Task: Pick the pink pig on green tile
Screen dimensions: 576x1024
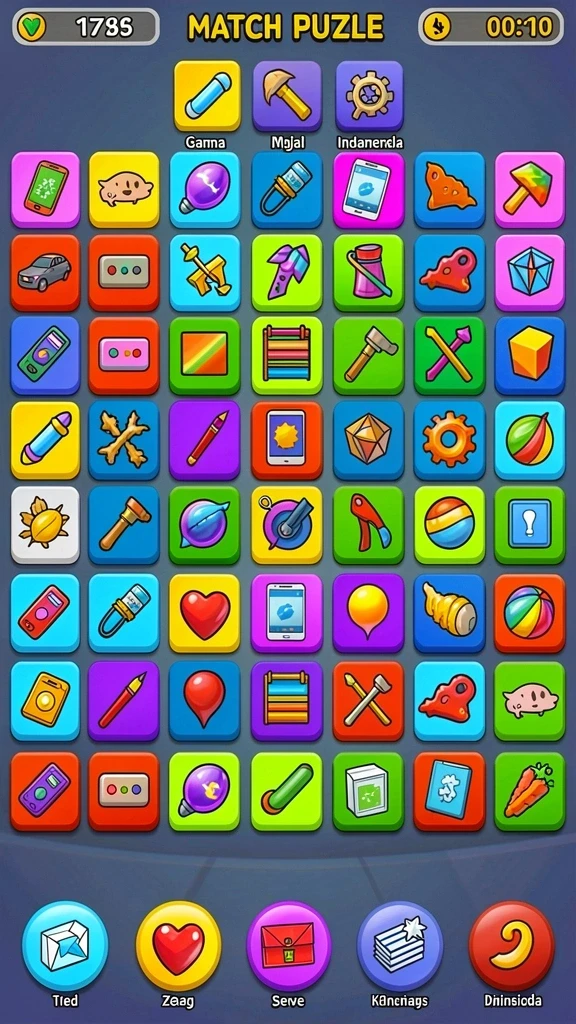Action: [530, 701]
